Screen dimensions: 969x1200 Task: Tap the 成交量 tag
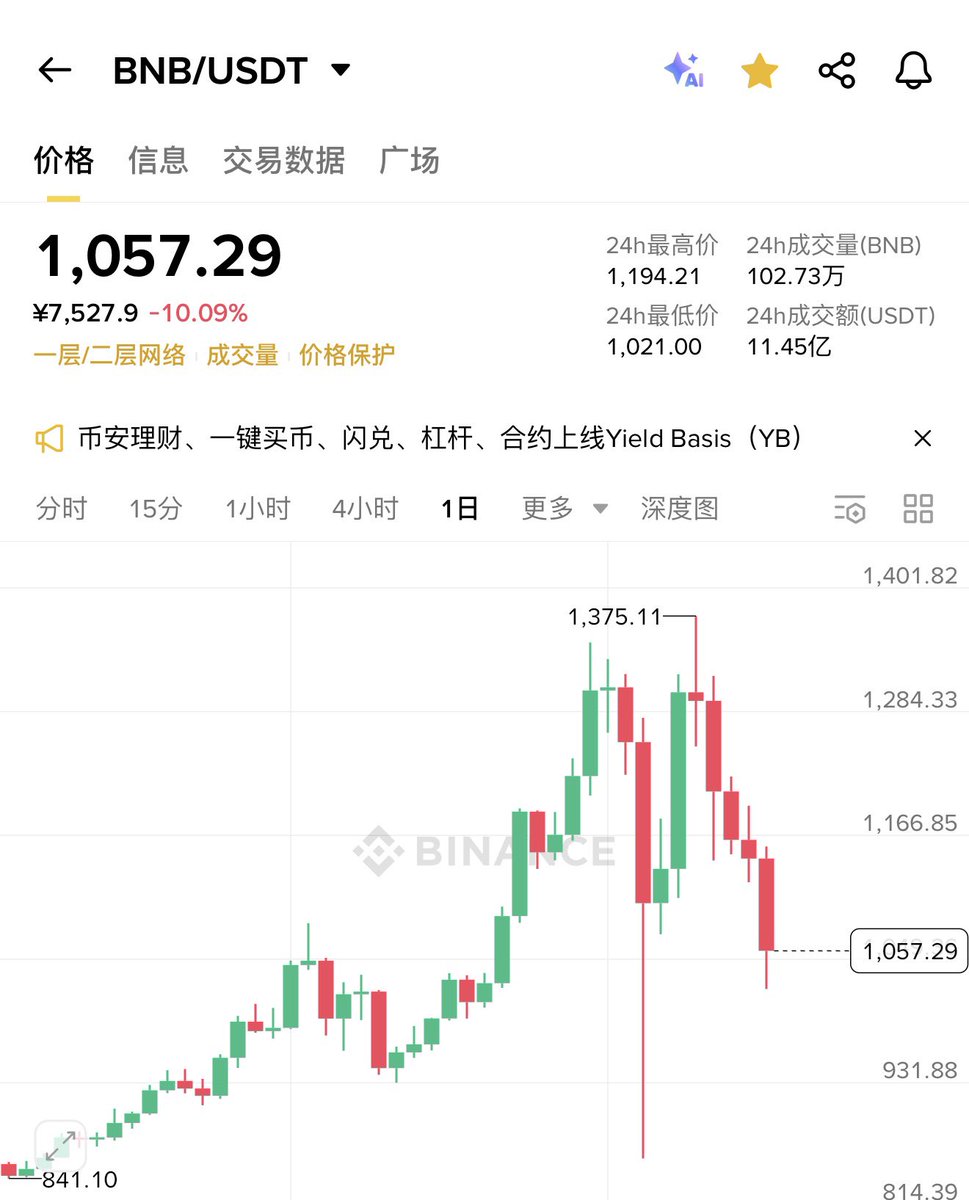pos(242,354)
